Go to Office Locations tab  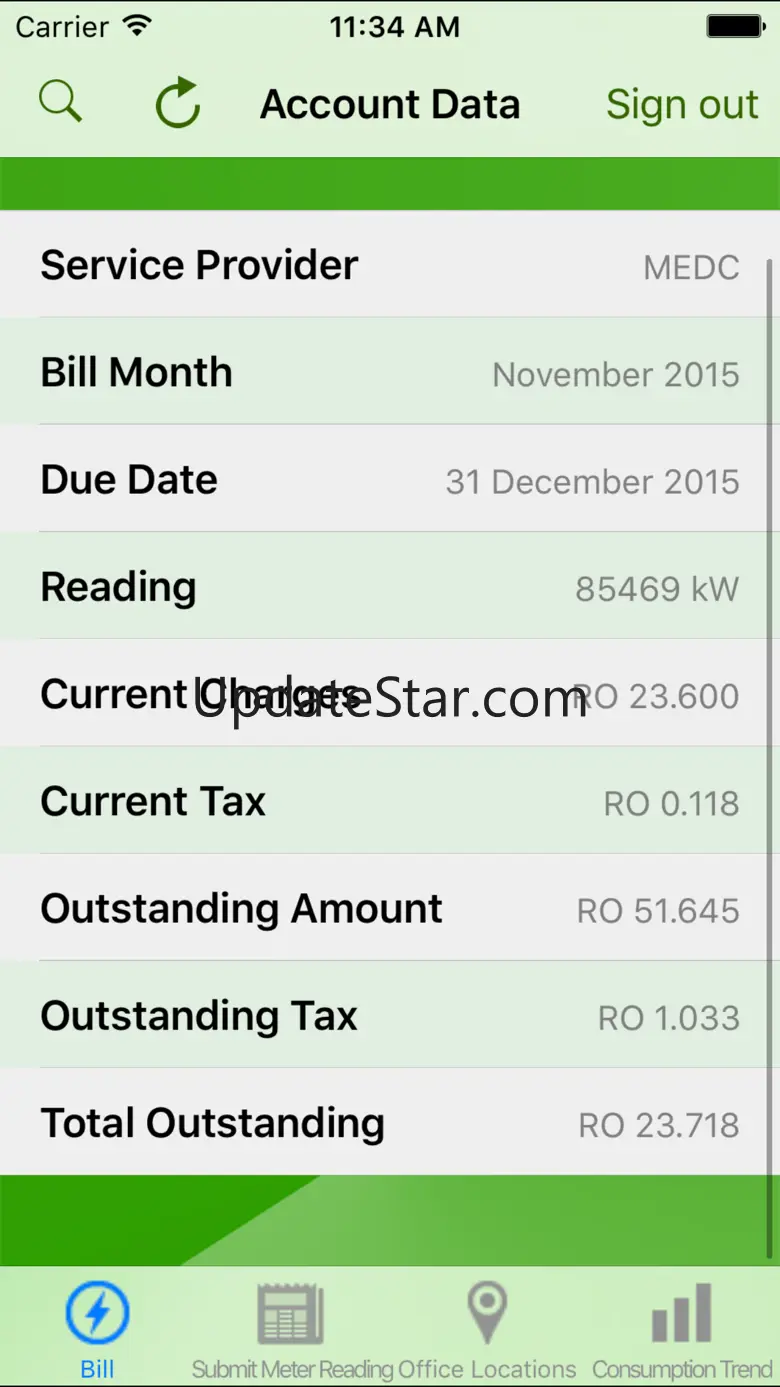coord(487,1327)
